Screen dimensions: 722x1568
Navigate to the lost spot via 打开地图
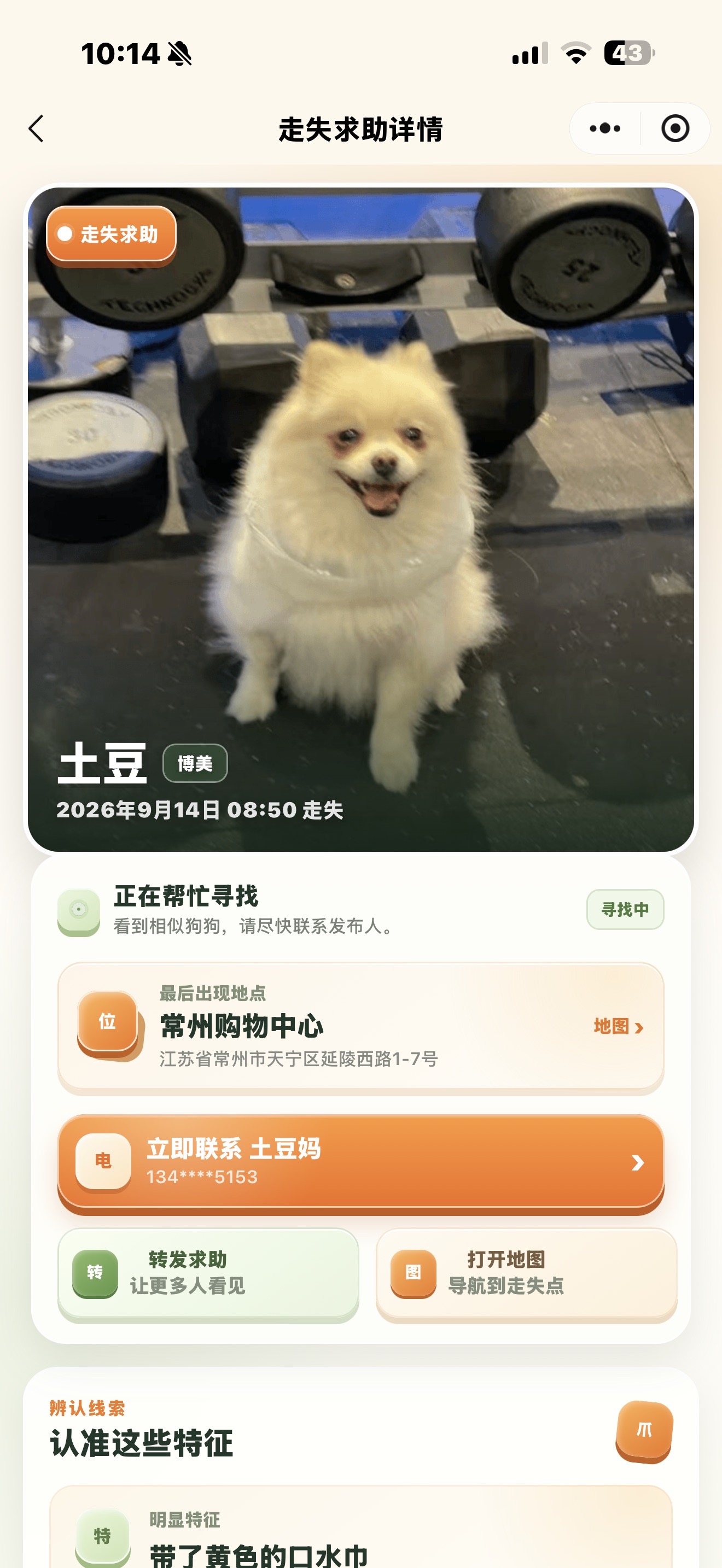(x=527, y=1273)
